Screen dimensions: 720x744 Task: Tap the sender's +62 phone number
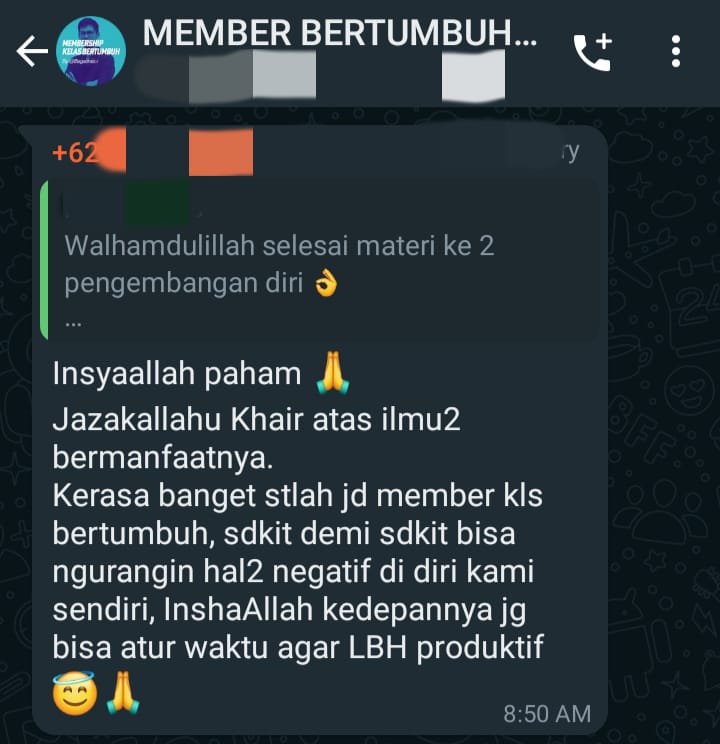coord(150,153)
